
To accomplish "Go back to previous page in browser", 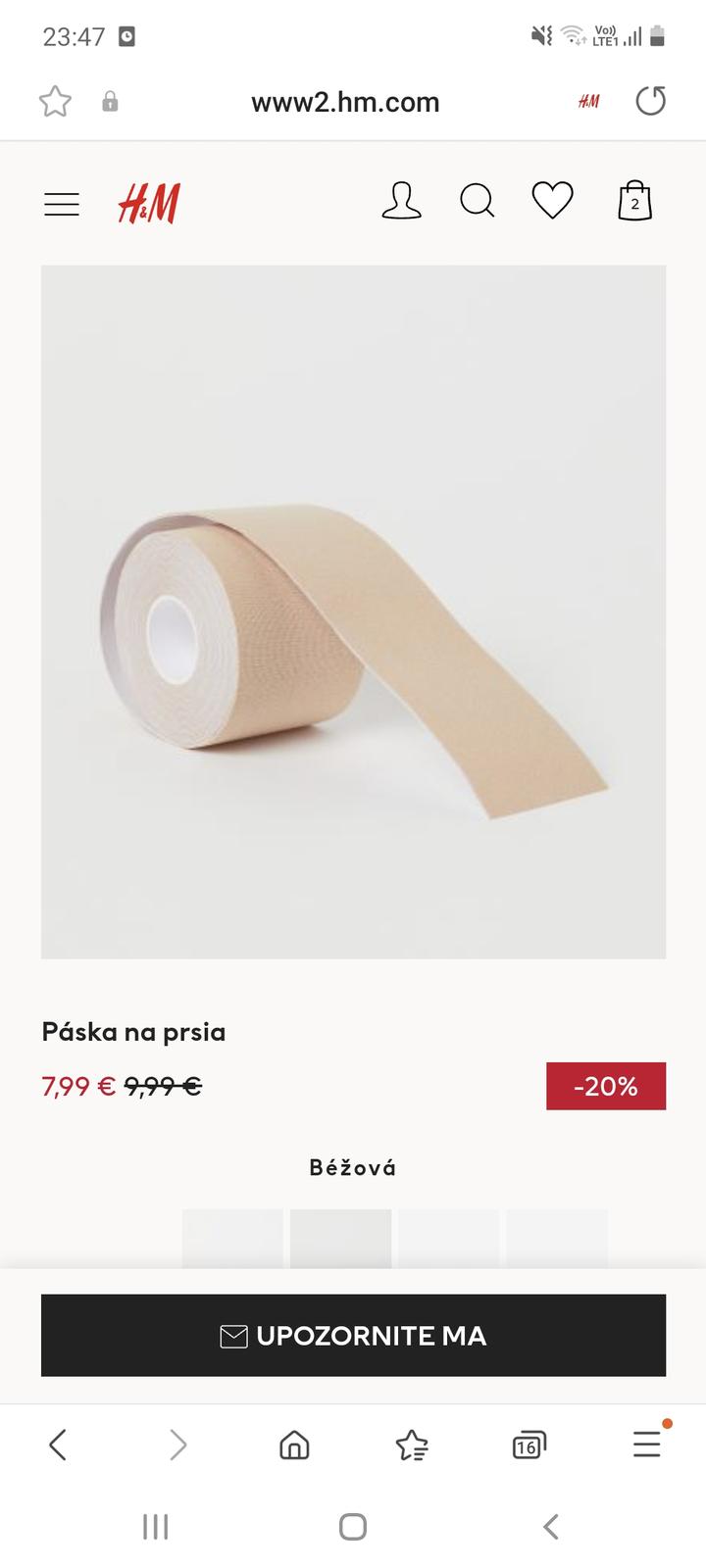I will pos(58,1445).
